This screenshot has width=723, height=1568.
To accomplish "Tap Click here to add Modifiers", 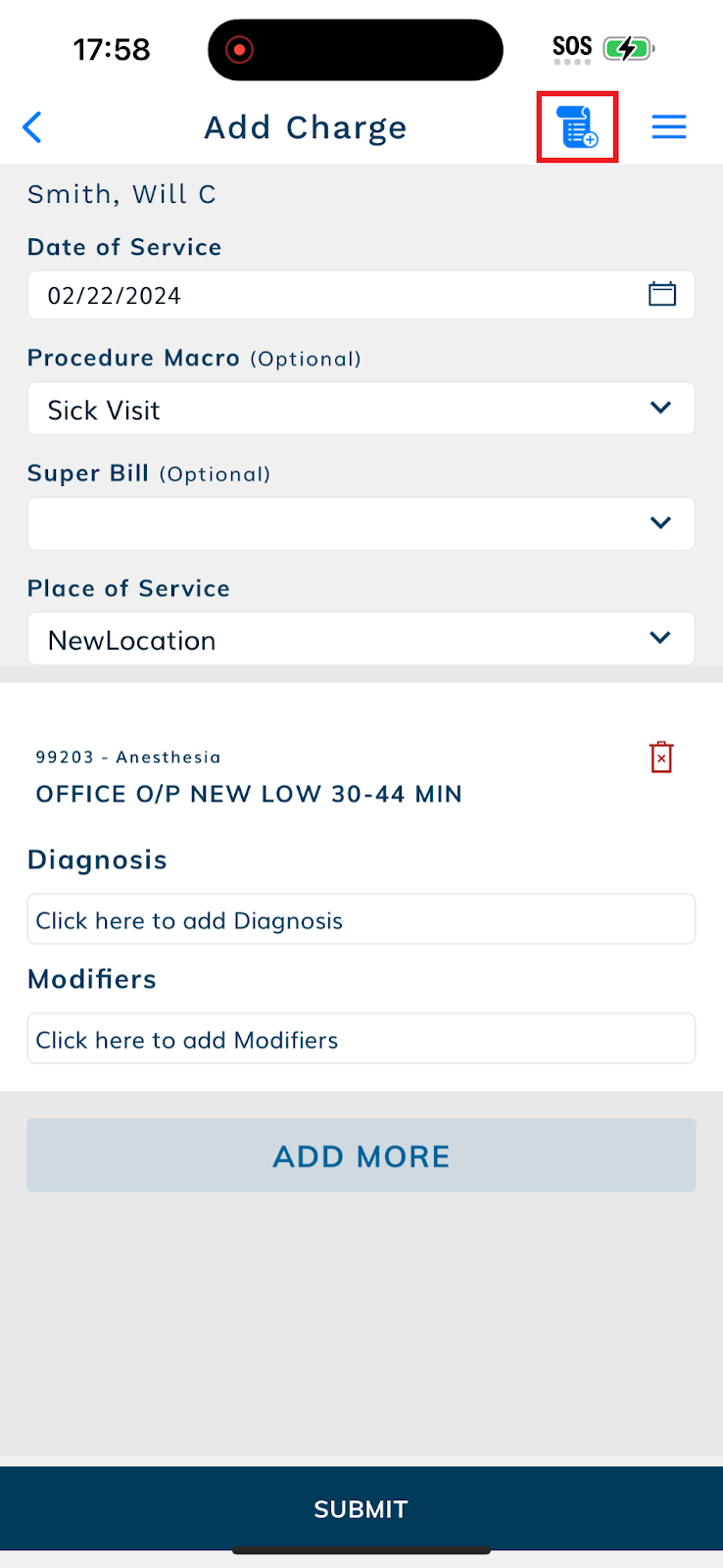I will coord(361,1039).
